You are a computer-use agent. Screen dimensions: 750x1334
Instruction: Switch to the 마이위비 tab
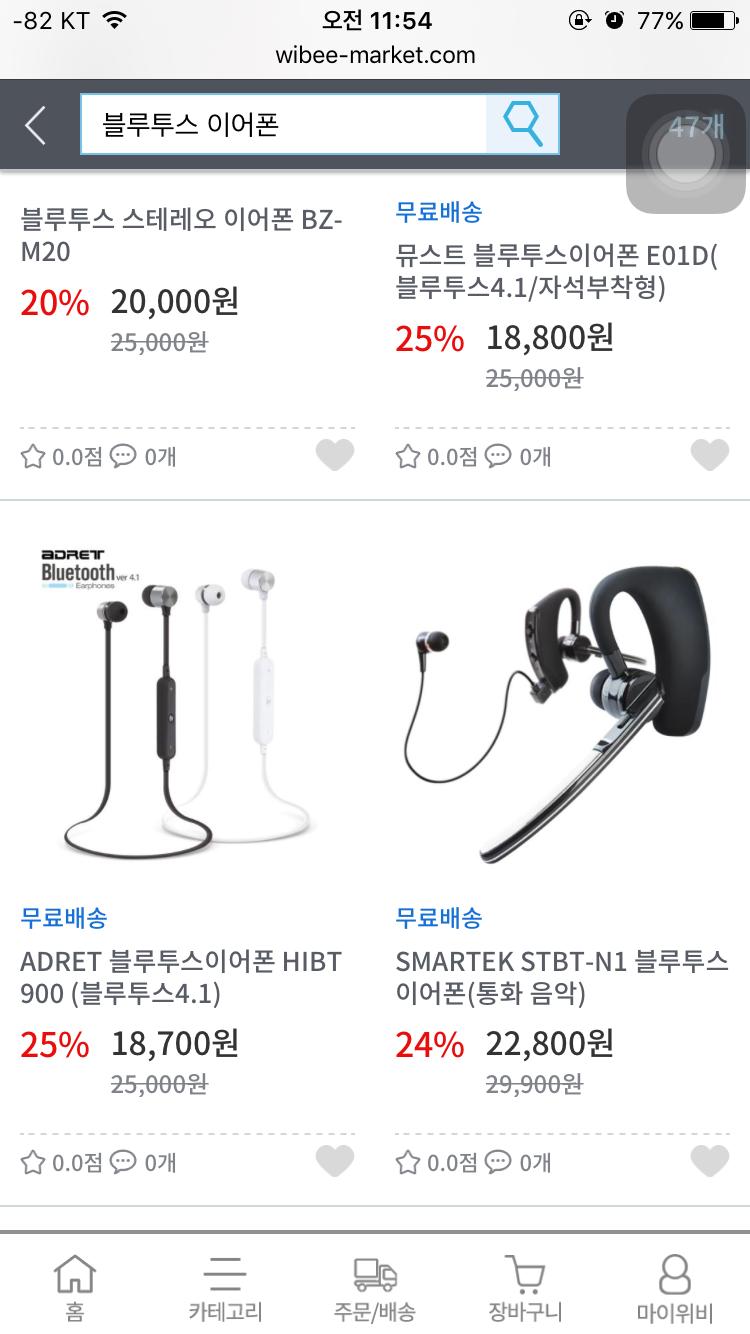(x=675, y=1288)
